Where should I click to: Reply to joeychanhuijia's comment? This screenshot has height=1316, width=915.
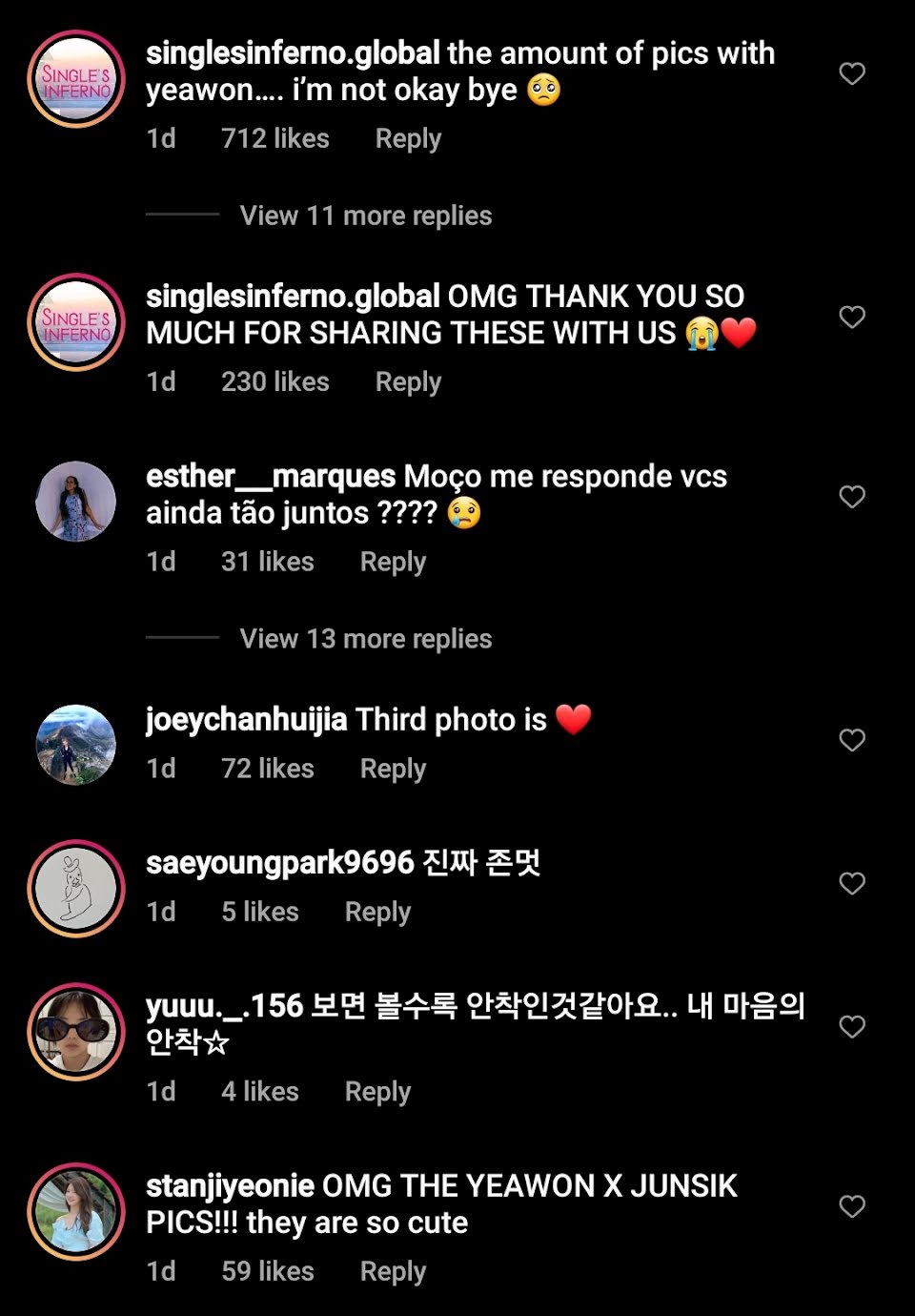(x=393, y=770)
